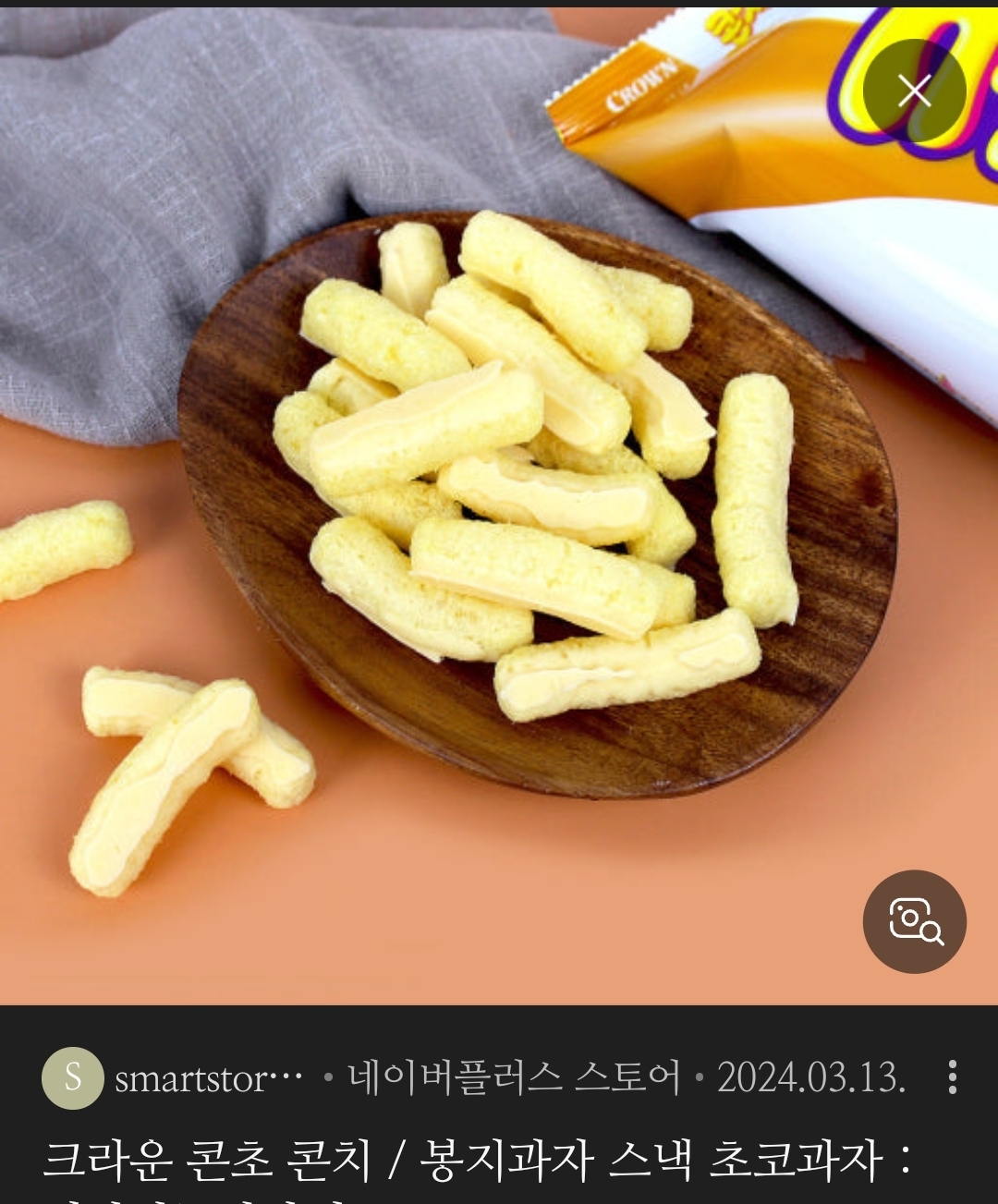Close the image preview
The image size is (998, 1204).
914,91
